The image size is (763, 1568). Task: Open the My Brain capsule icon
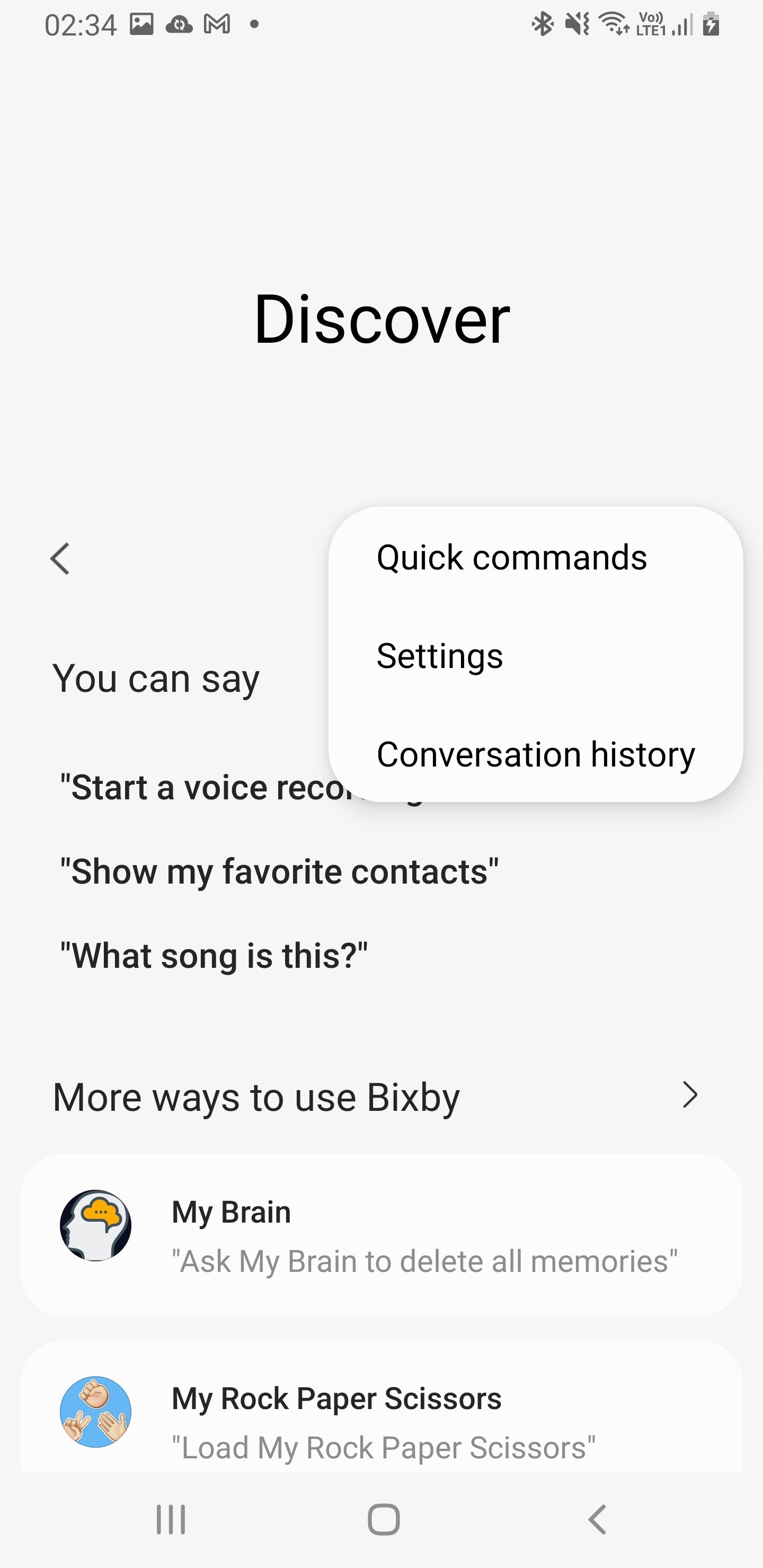(x=95, y=1226)
